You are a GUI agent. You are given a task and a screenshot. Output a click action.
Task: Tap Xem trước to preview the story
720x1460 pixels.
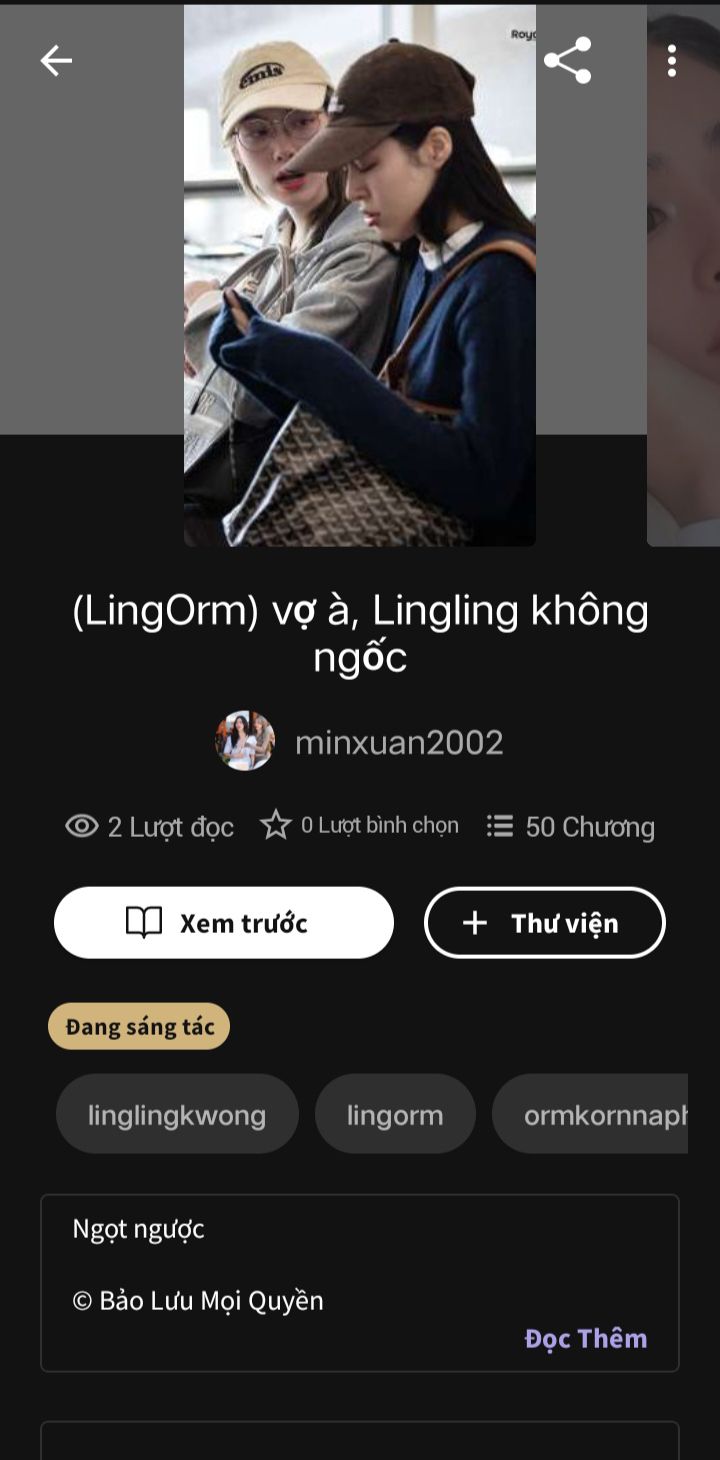(x=224, y=923)
